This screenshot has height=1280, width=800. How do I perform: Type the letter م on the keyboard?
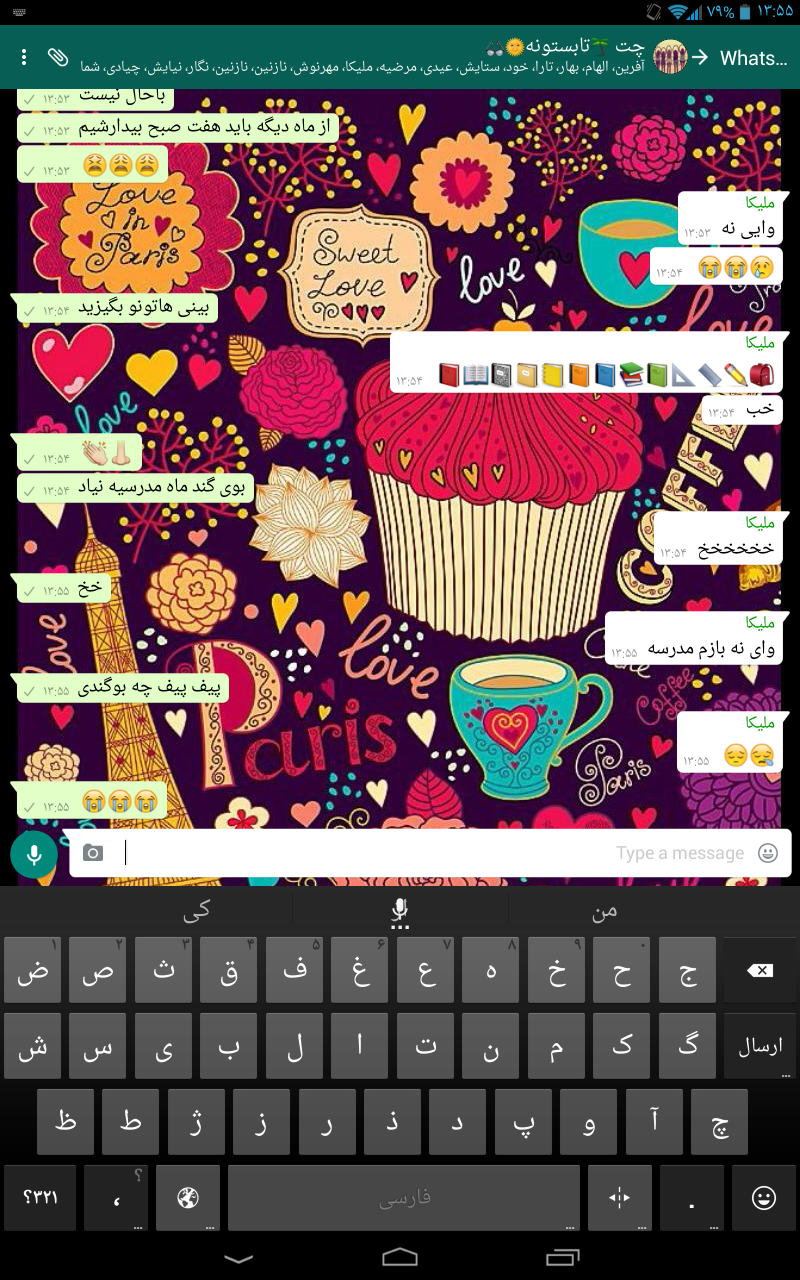(x=556, y=1046)
